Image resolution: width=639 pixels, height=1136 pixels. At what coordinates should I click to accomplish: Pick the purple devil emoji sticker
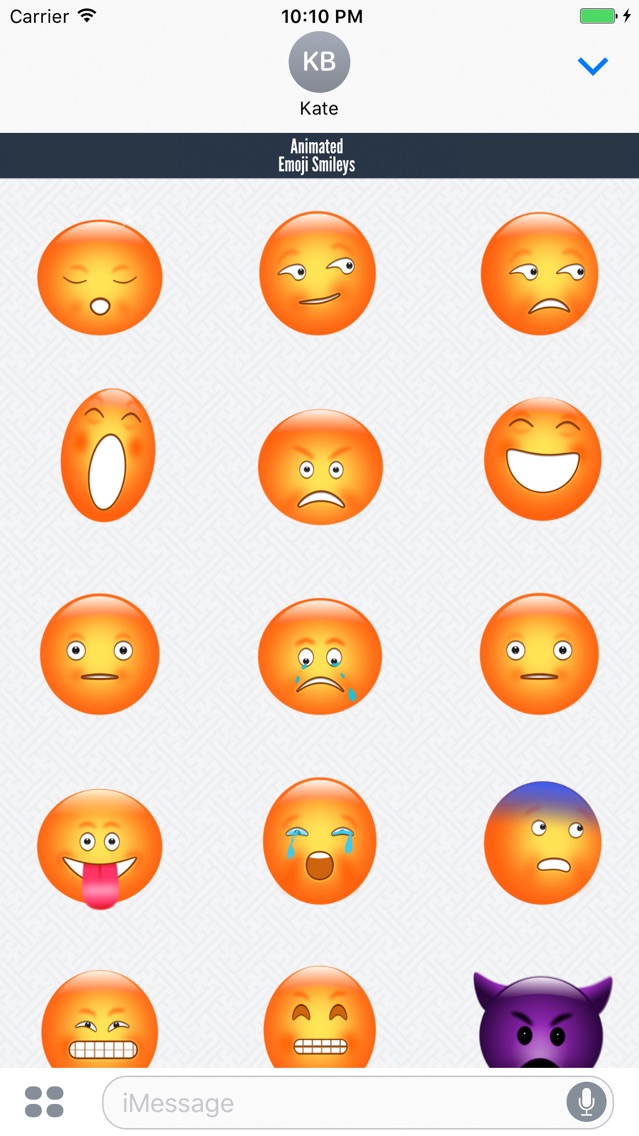(x=543, y=1021)
